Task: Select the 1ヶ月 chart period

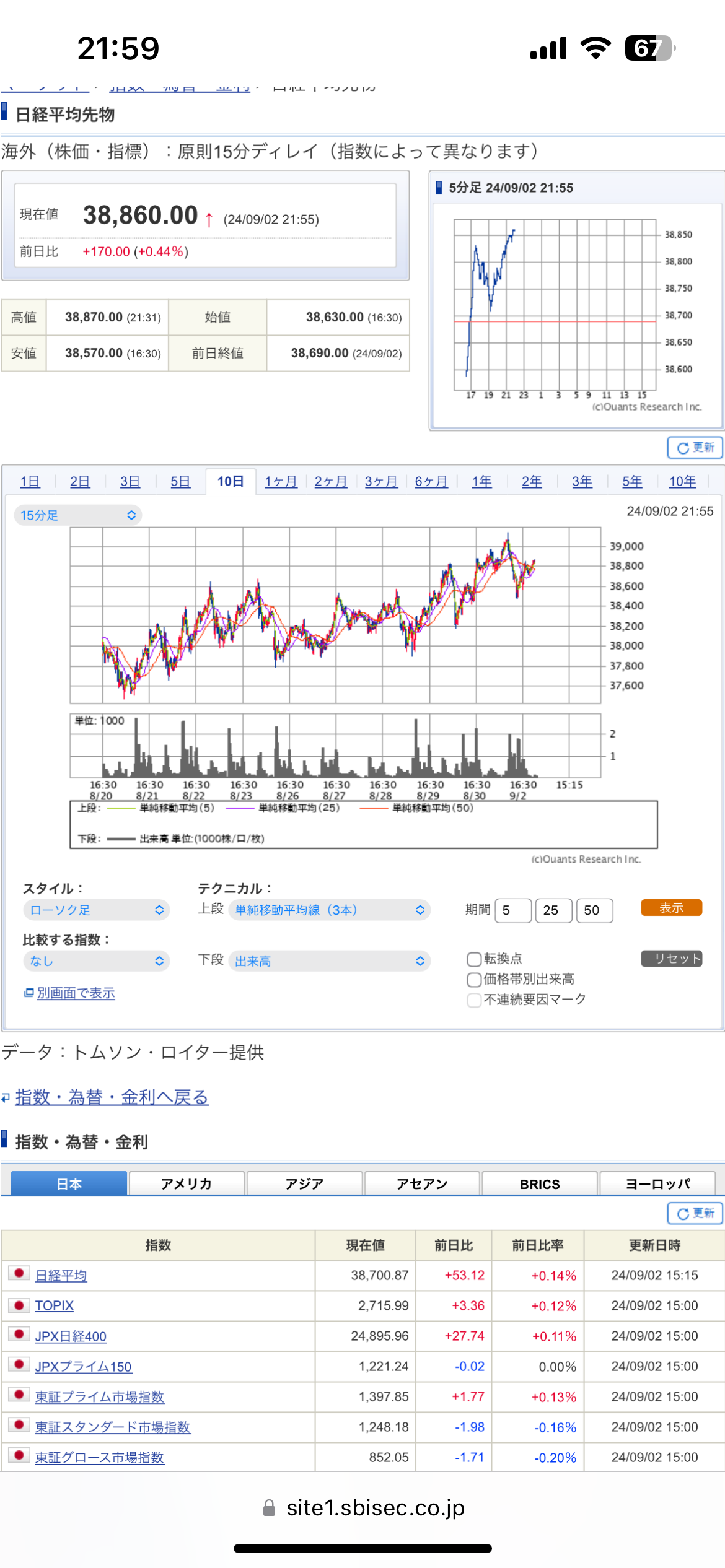Action: [x=281, y=482]
